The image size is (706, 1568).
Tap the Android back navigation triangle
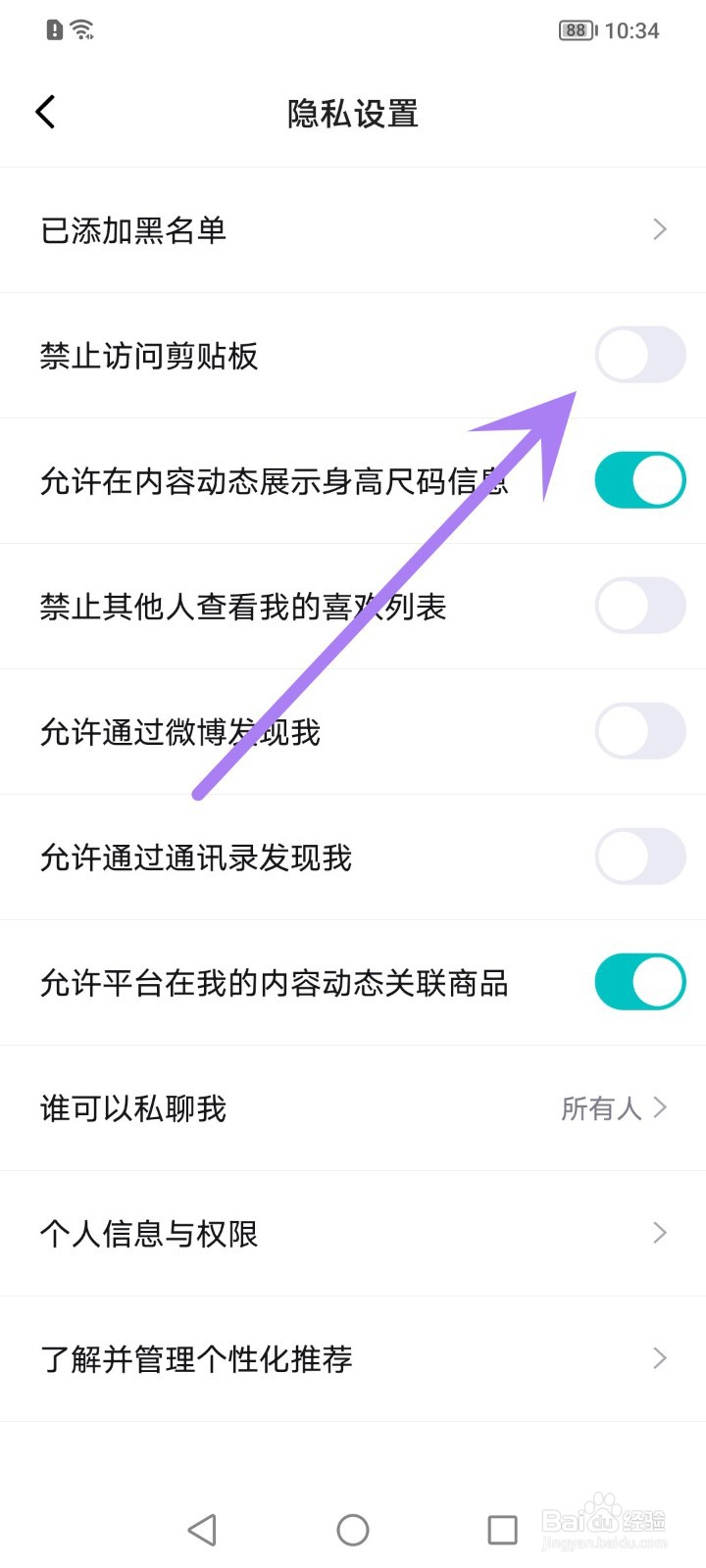[x=202, y=1529]
